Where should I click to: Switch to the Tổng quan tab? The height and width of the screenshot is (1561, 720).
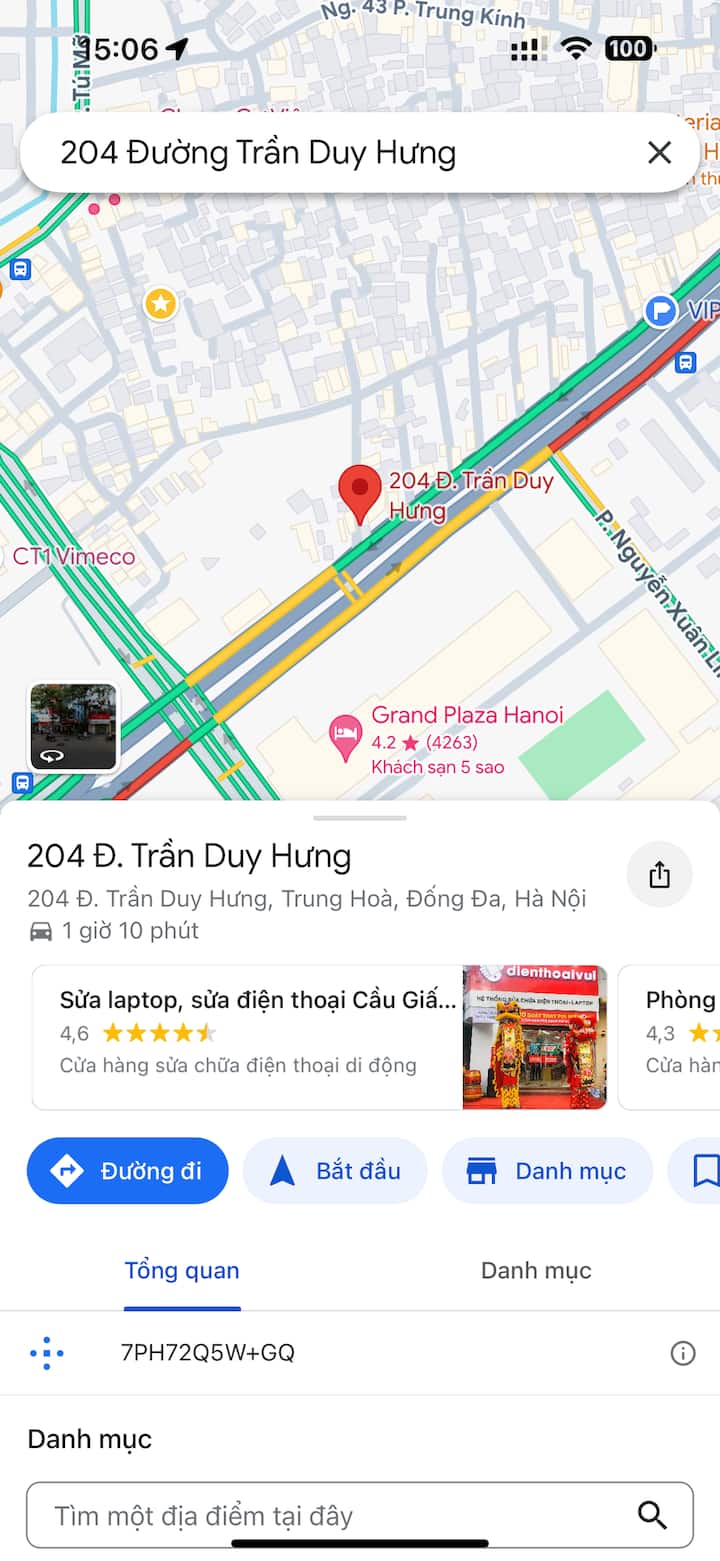[x=182, y=1270]
